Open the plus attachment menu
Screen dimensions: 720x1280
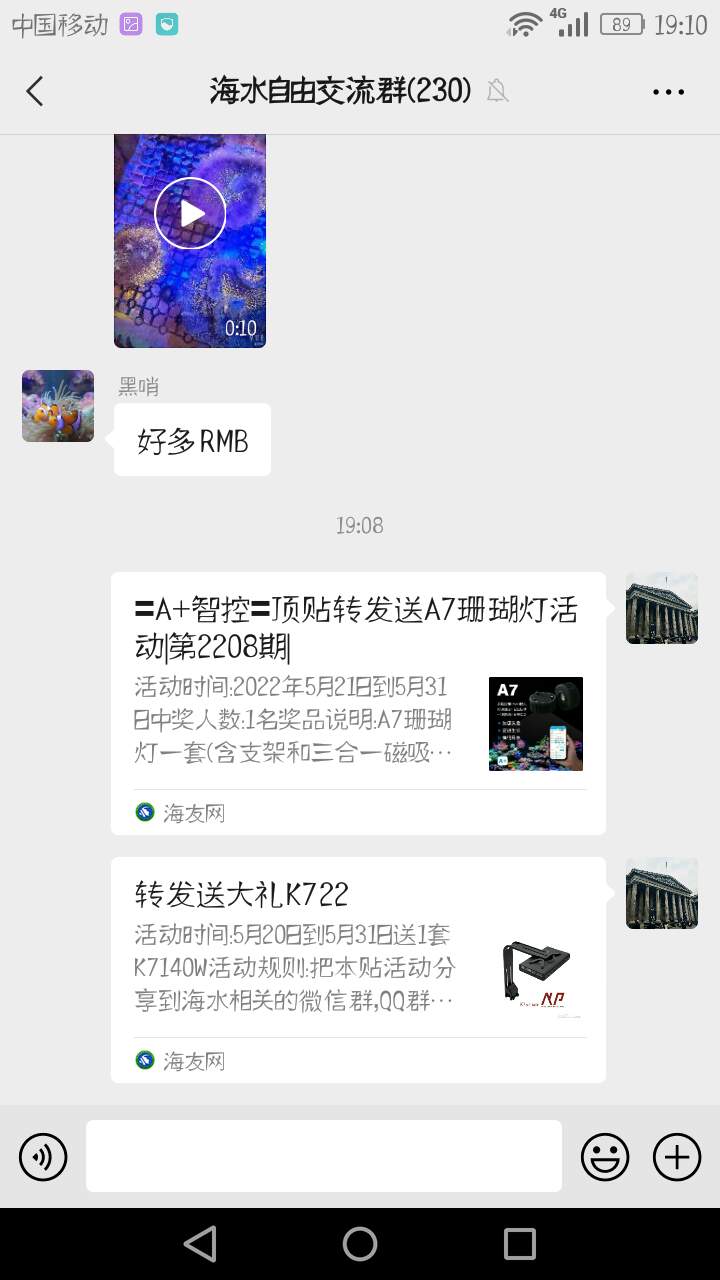point(677,1157)
